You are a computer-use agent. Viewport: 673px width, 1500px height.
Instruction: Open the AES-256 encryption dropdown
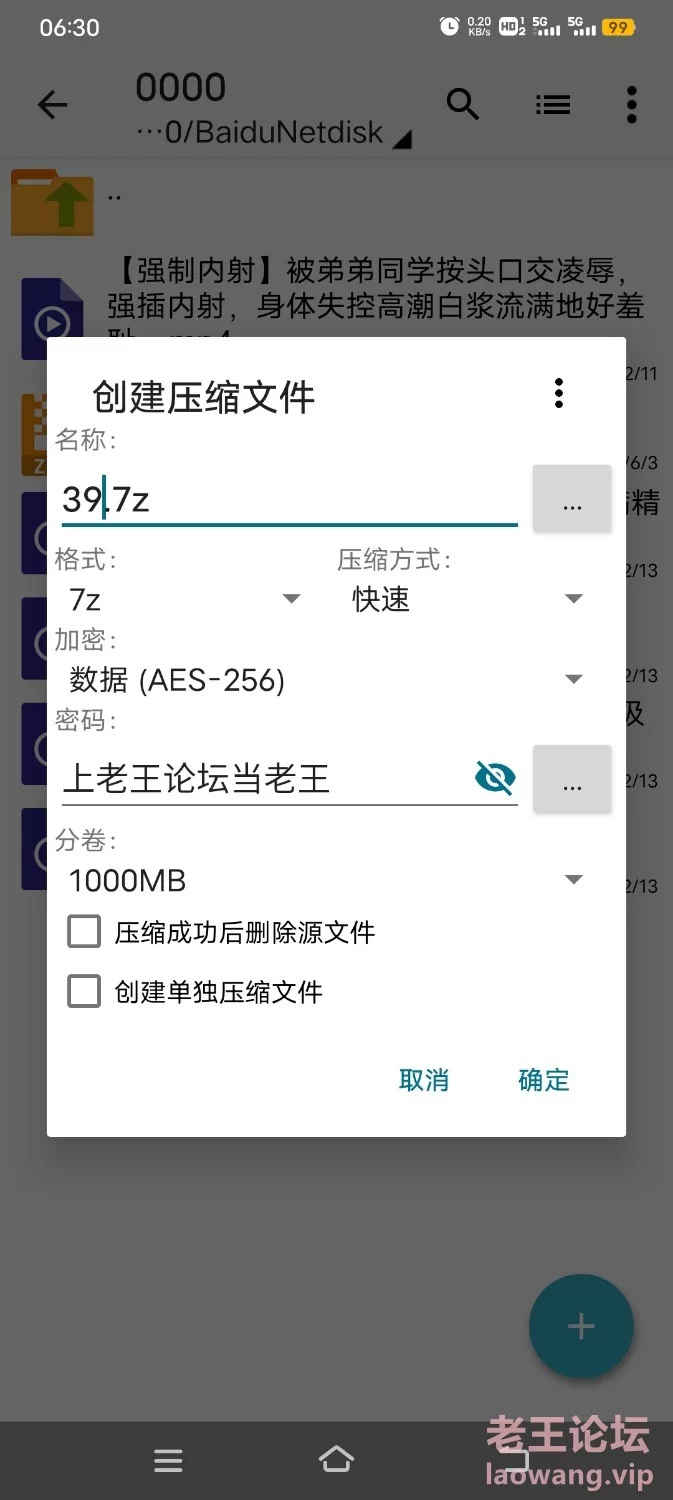click(327, 680)
